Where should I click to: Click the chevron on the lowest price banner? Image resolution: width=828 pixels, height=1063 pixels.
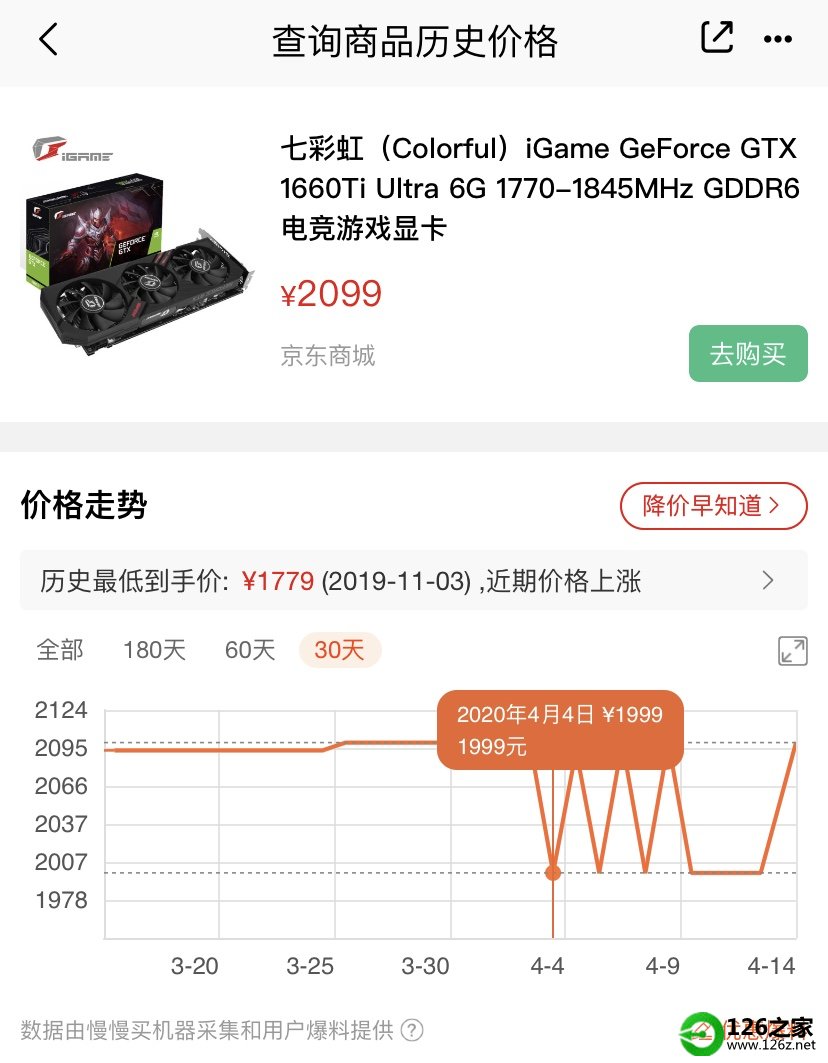click(x=767, y=580)
